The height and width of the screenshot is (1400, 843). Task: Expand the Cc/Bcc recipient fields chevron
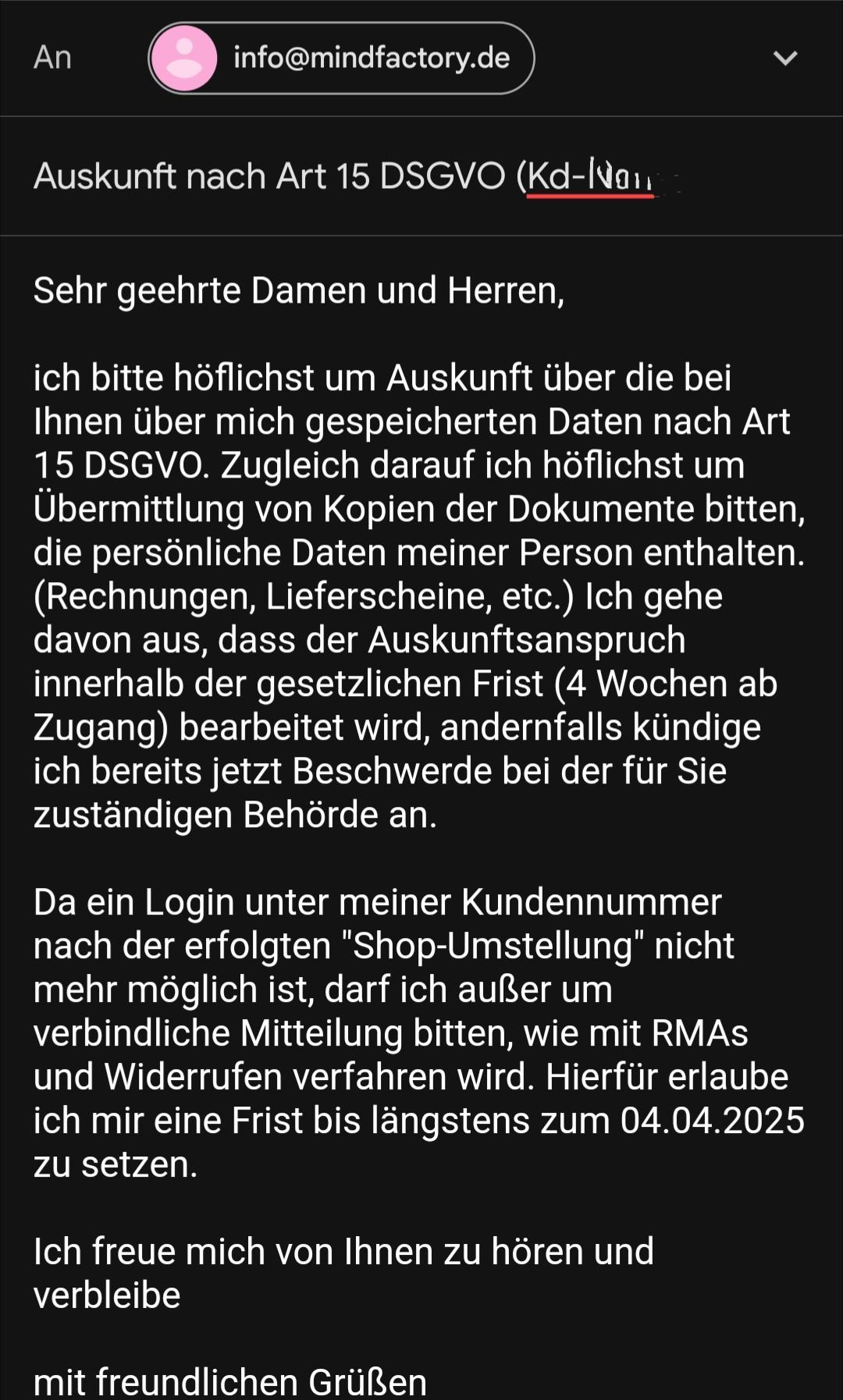(x=784, y=59)
